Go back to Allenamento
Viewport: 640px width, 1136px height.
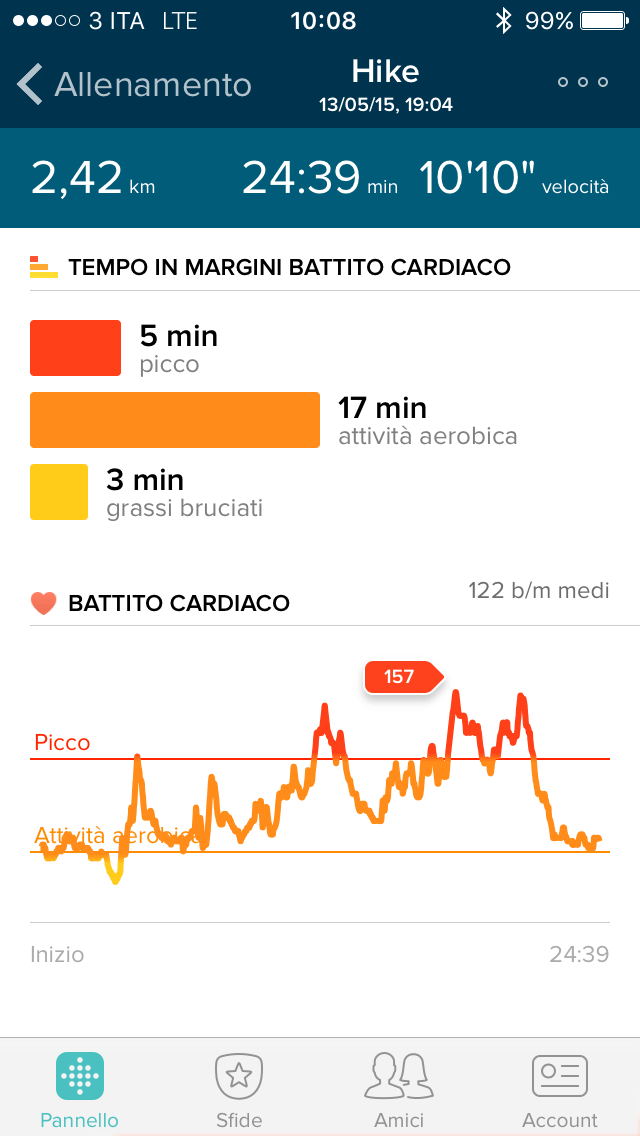coord(135,85)
